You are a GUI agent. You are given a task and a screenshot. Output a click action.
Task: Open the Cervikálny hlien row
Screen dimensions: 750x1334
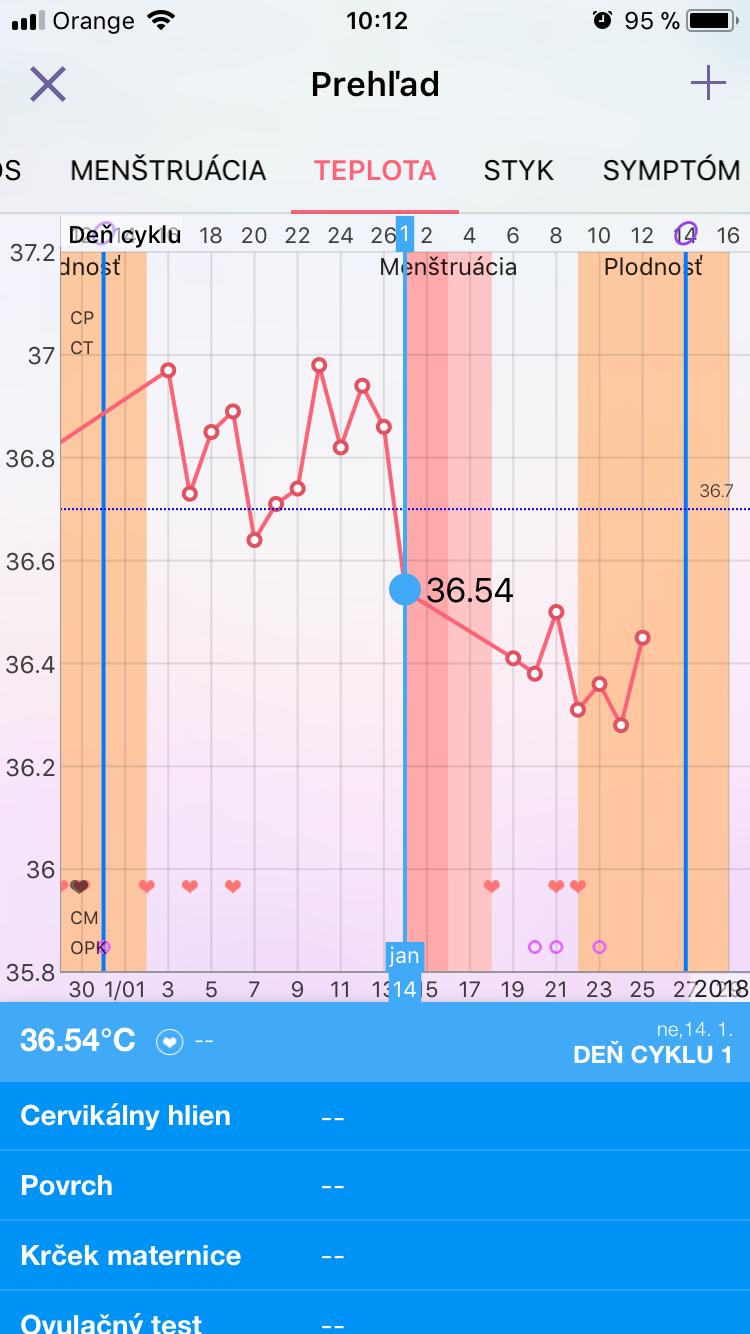(375, 1116)
